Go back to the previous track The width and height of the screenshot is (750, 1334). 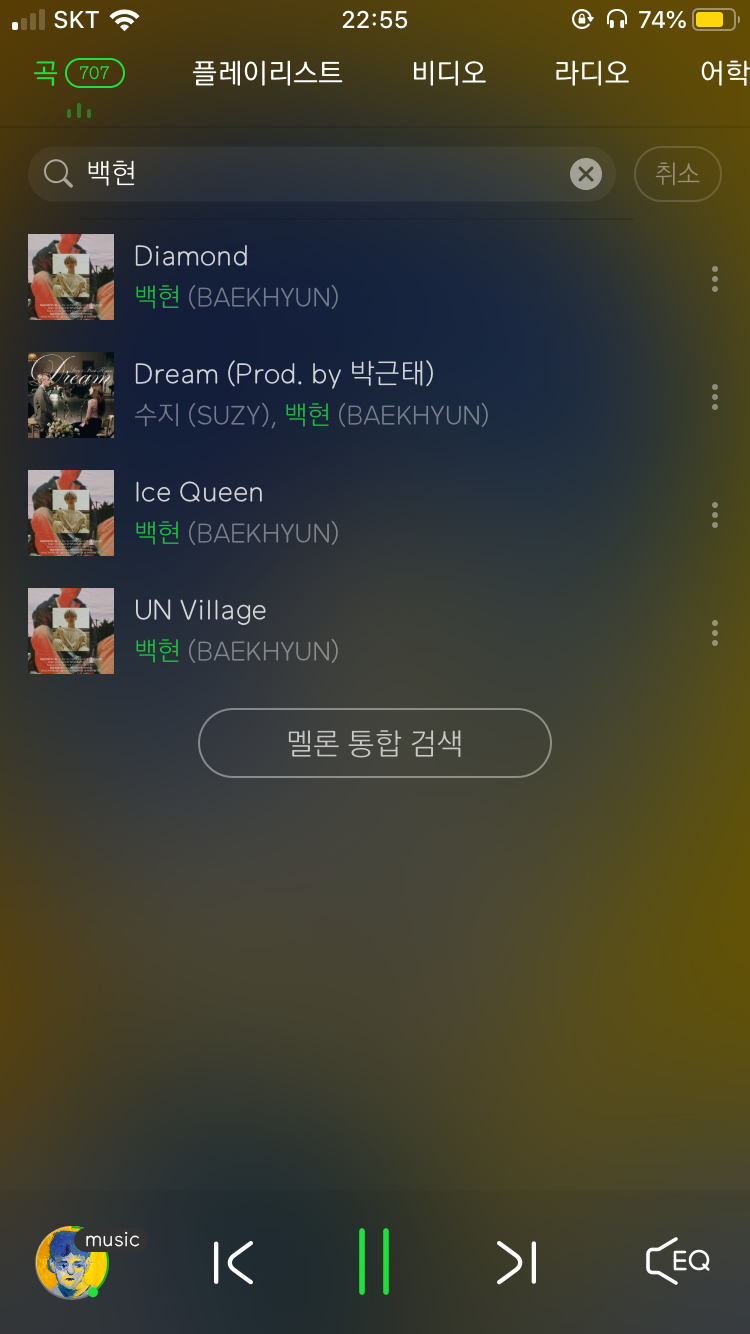232,1262
